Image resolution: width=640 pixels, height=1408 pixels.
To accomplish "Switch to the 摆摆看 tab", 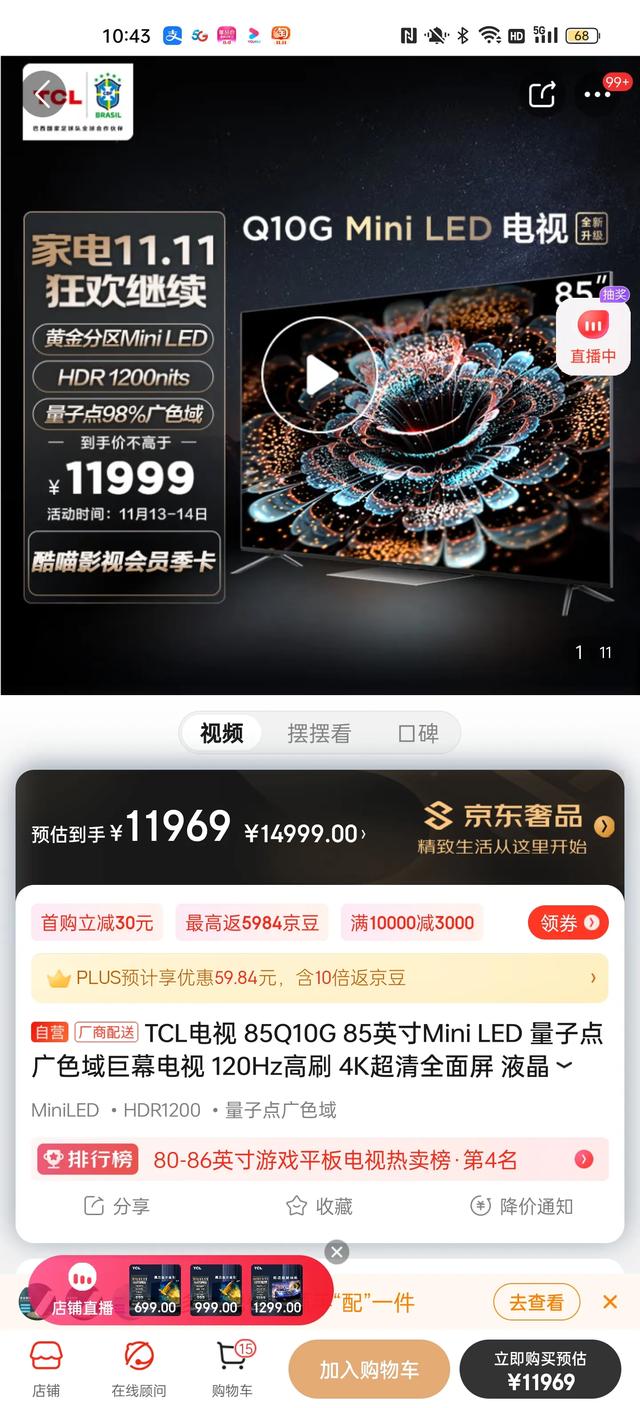I will [319, 733].
